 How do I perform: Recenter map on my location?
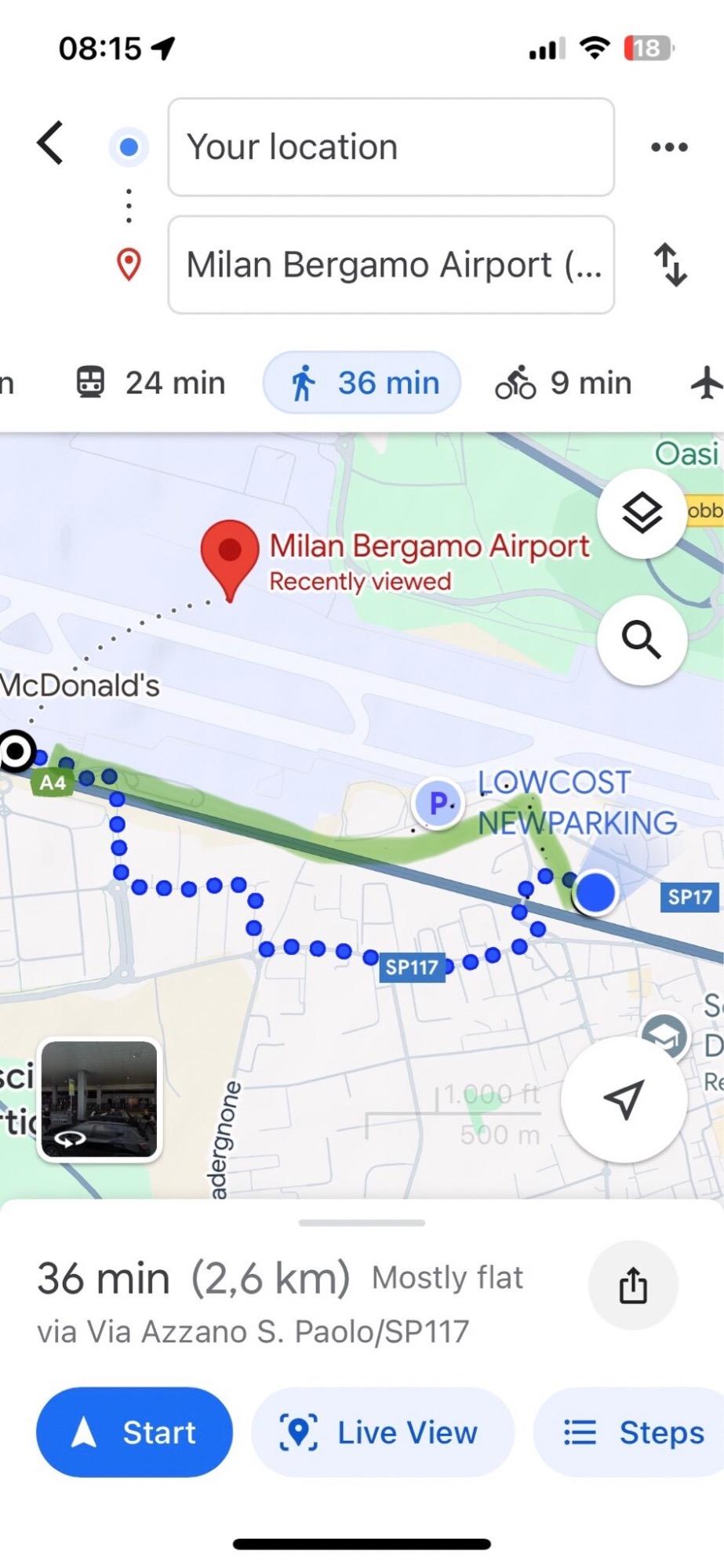[x=624, y=1099]
